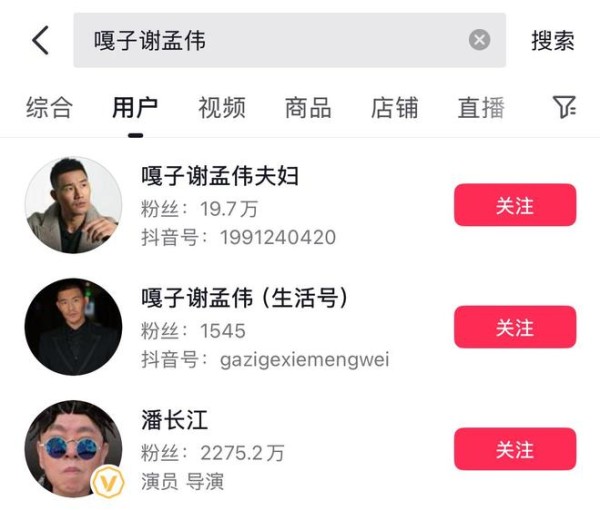
Task: Follow 嘎子谢孟伟(生活号)
Action: (515, 327)
